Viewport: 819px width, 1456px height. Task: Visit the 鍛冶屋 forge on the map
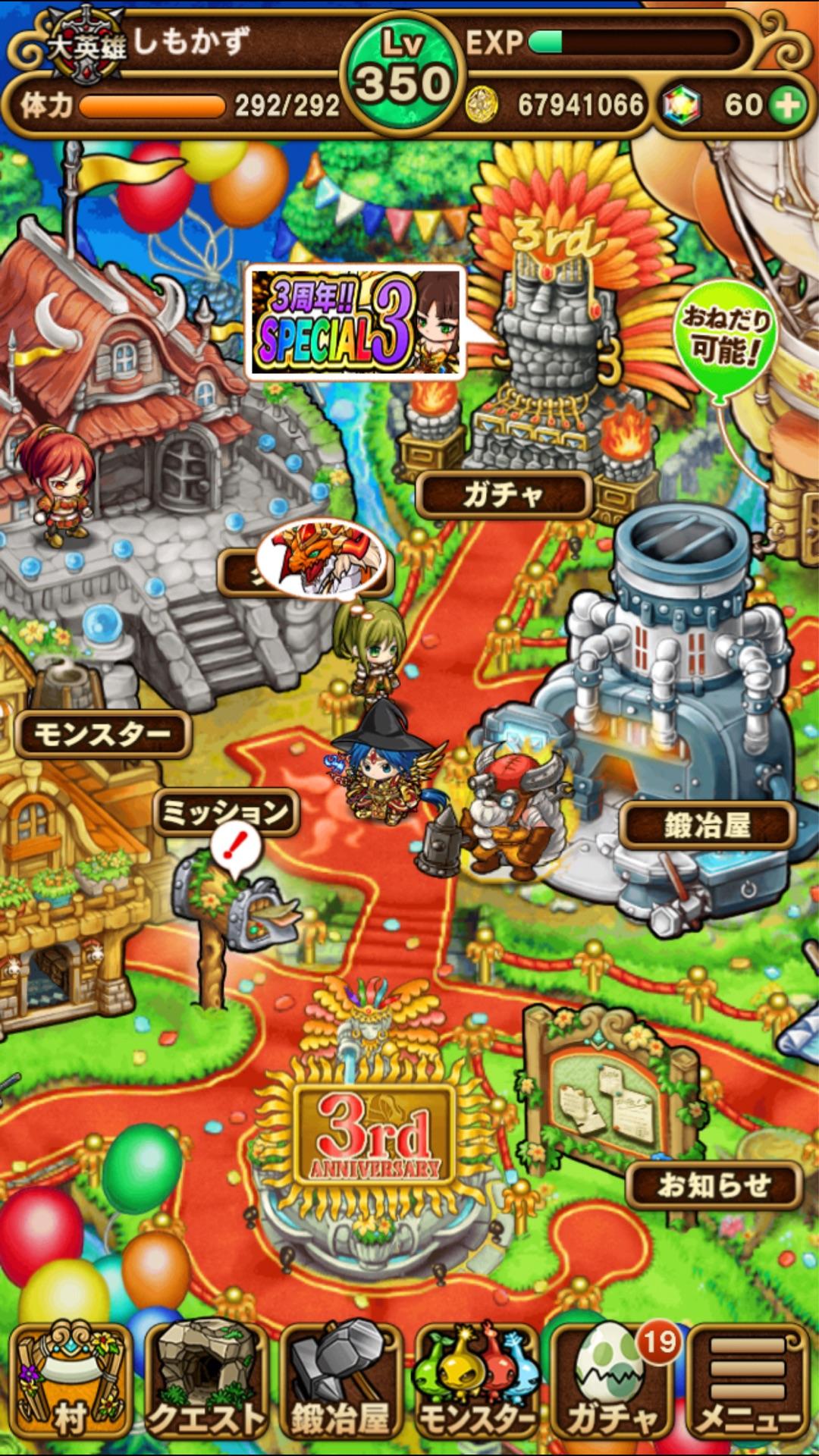click(x=707, y=825)
